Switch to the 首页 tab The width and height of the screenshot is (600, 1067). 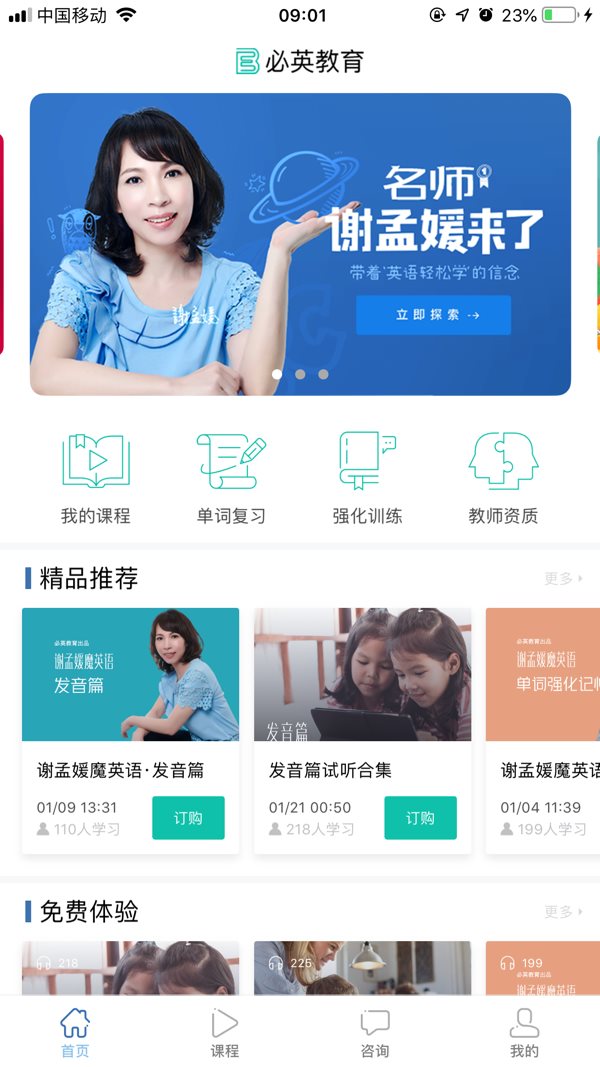click(x=75, y=1033)
